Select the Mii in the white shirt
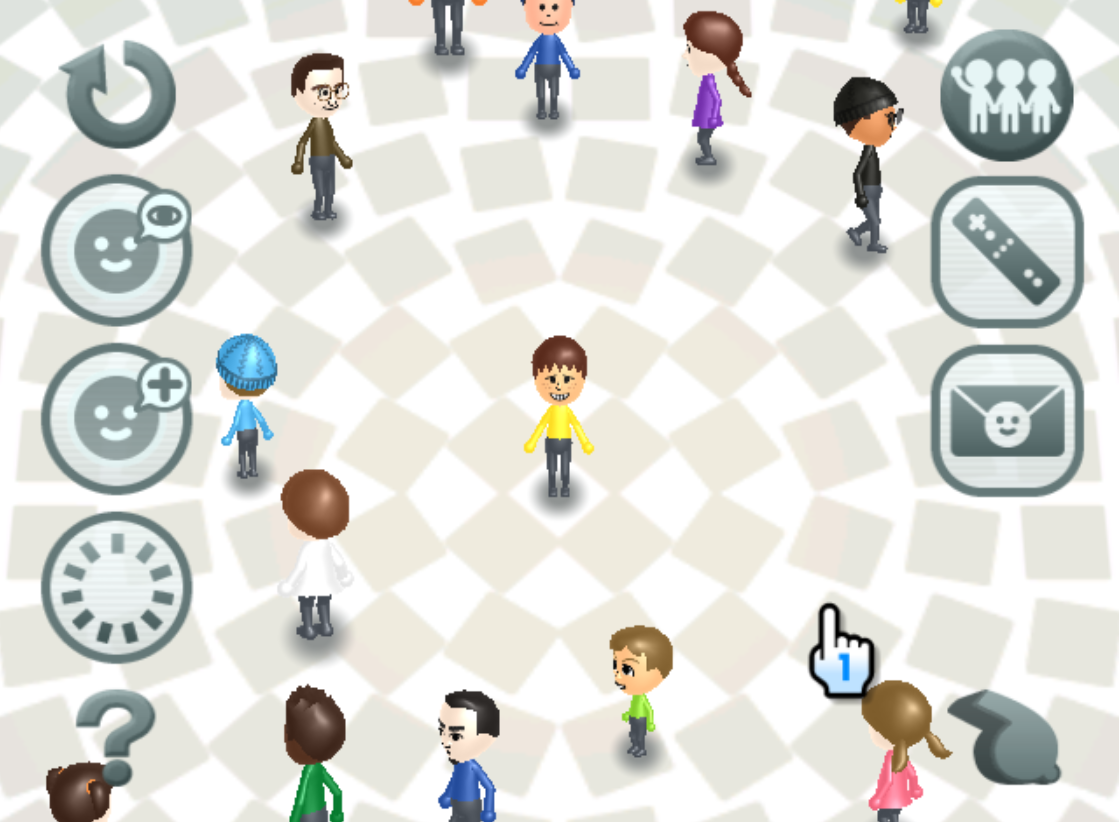Viewport: 1119px width, 822px height. [x=316, y=555]
